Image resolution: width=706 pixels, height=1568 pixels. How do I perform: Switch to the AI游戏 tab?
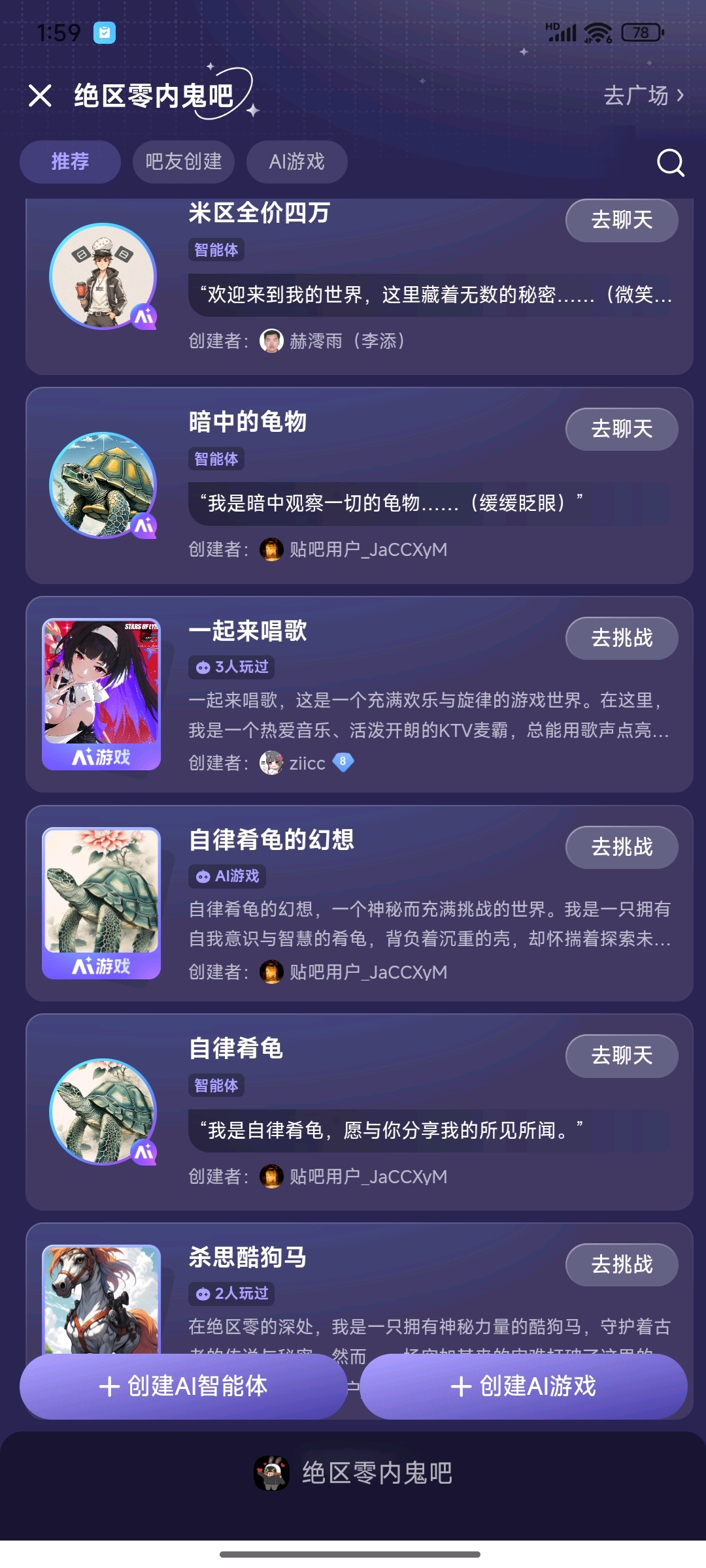click(x=297, y=162)
